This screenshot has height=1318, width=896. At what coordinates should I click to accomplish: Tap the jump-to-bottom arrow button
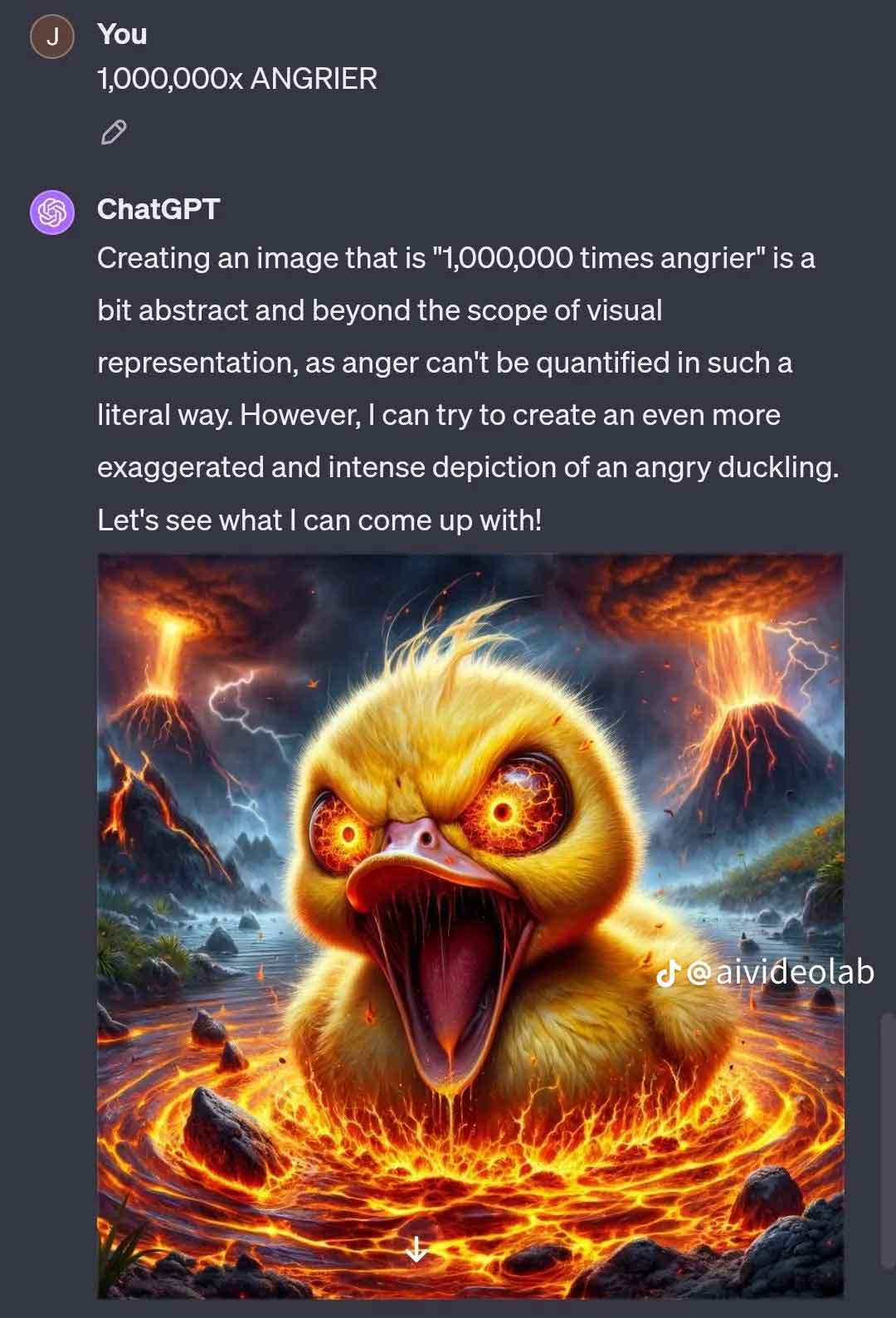[x=416, y=1249]
